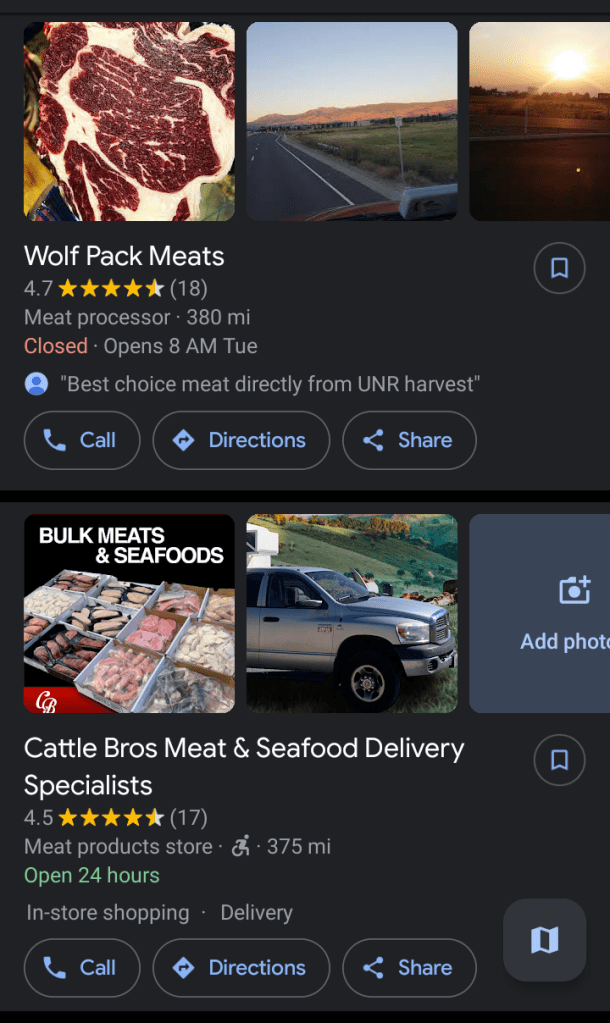Screen dimensions: 610x1023
Task: Switch to map view
Action: point(544,940)
